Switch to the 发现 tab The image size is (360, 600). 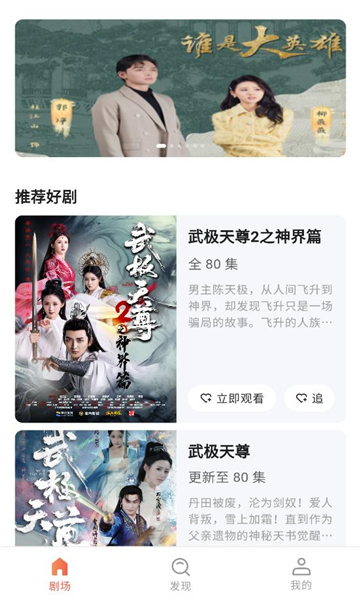180,574
